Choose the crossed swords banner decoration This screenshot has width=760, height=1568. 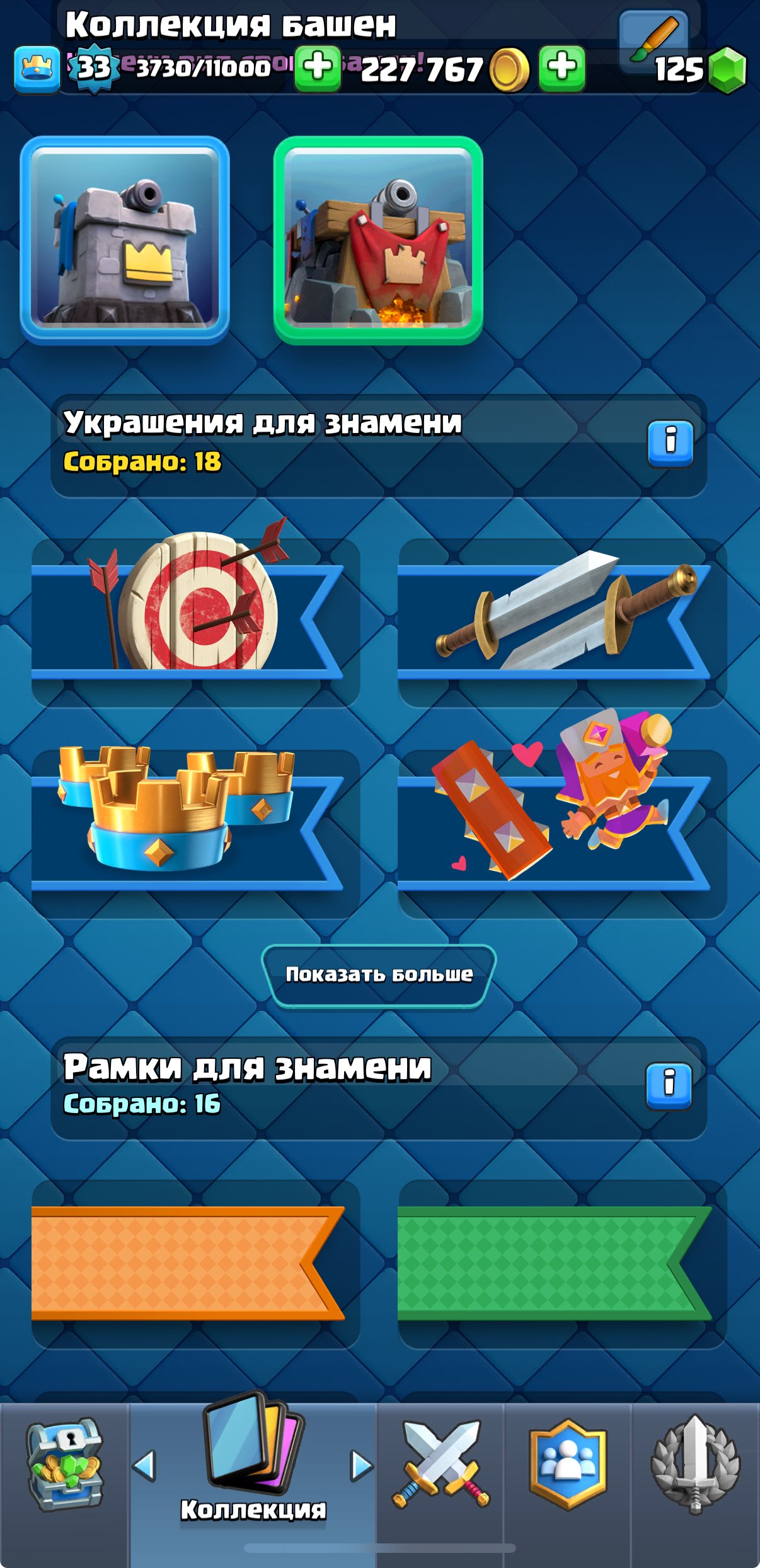tap(562, 622)
